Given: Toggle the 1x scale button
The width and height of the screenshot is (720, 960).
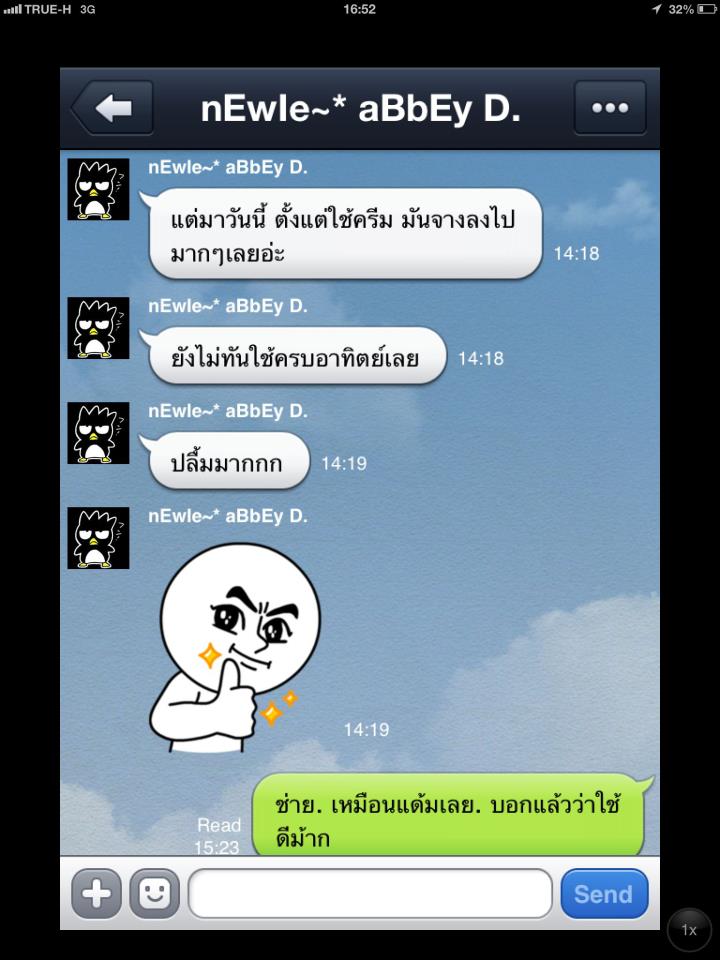Looking at the screenshot, I should click(x=689, y=930).
